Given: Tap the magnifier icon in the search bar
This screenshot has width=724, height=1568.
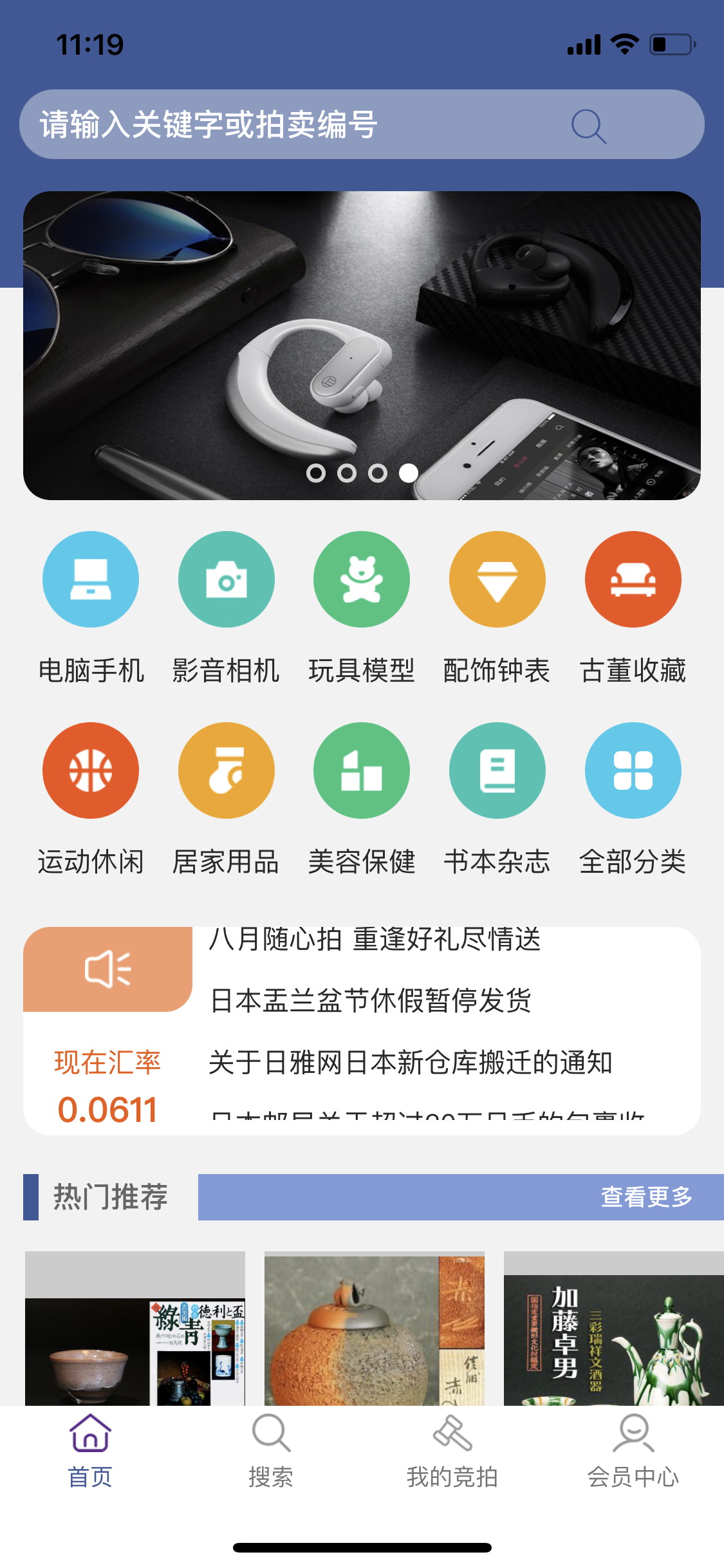Looking at the screenshot, I should (x=588, y=126).
